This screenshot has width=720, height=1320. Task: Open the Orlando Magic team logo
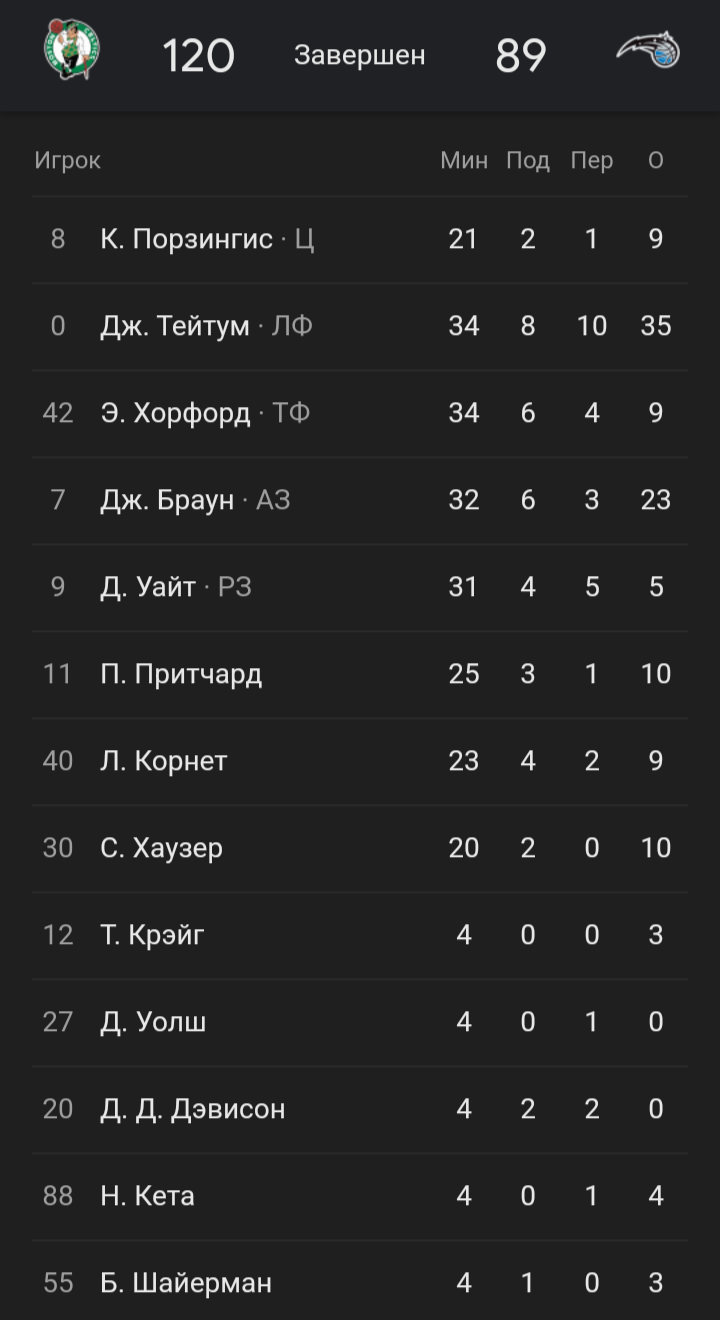pos(649,50)
